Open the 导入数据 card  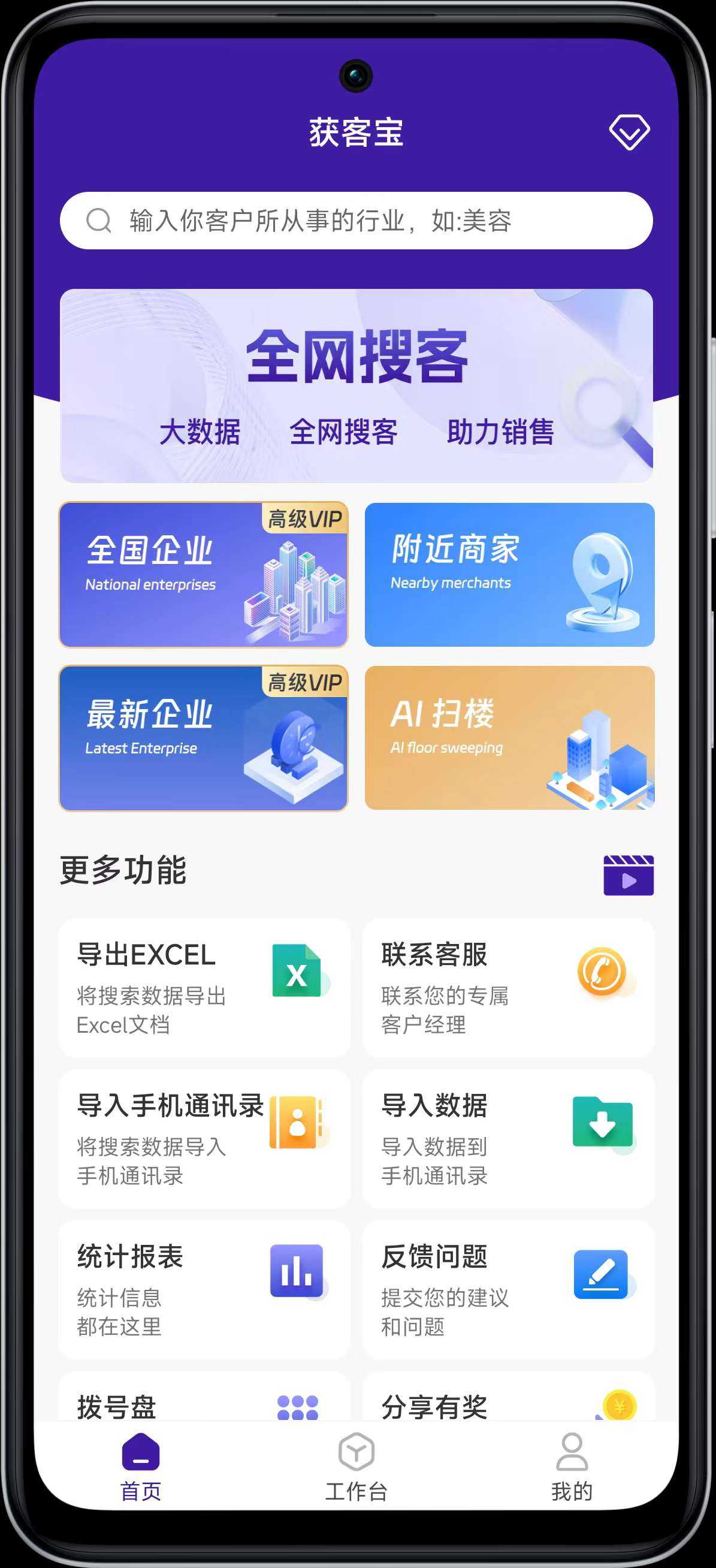click(509, 1138)
